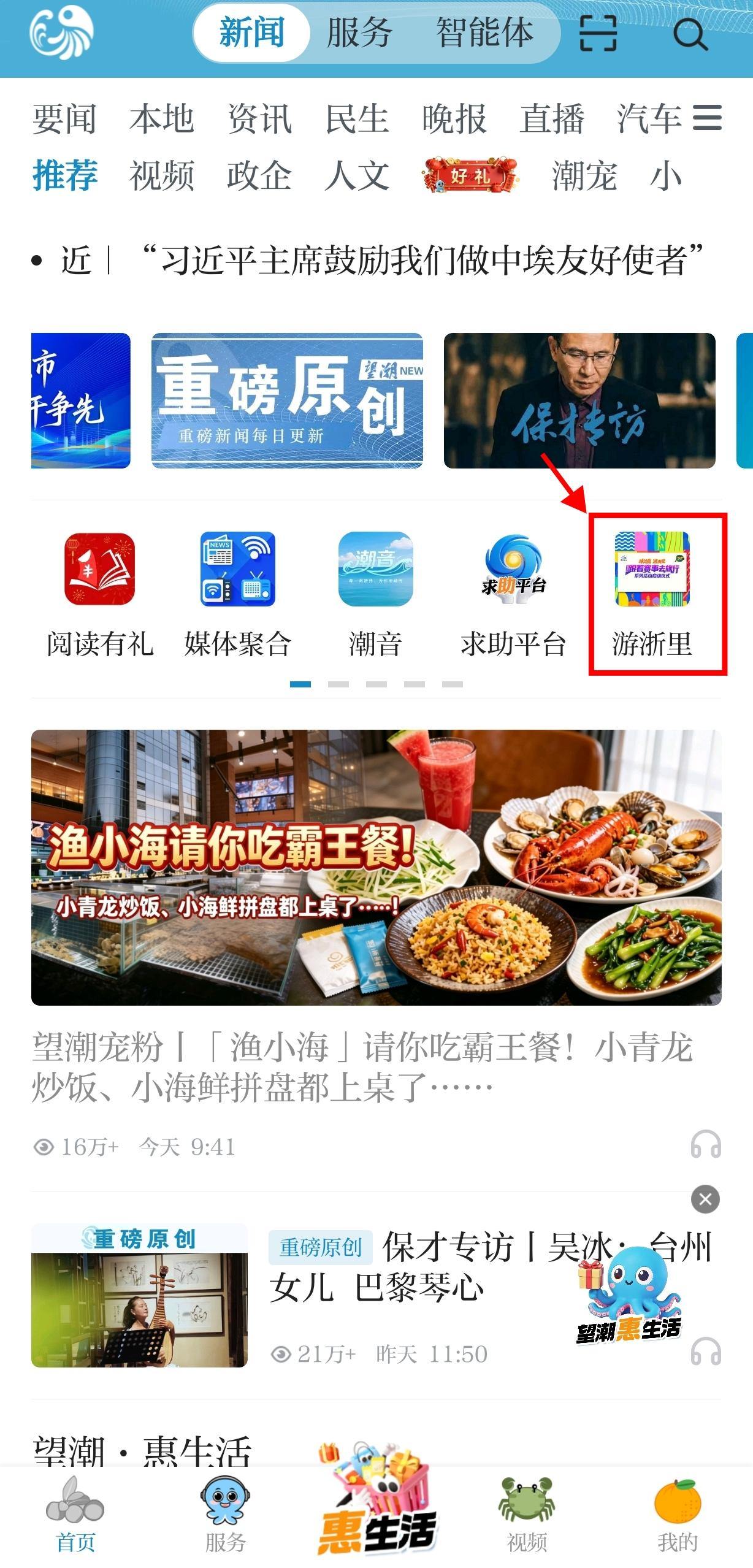This screenshot has height=1568, width=753.
Task: Open the scan code icon
Action: point(598,34)
